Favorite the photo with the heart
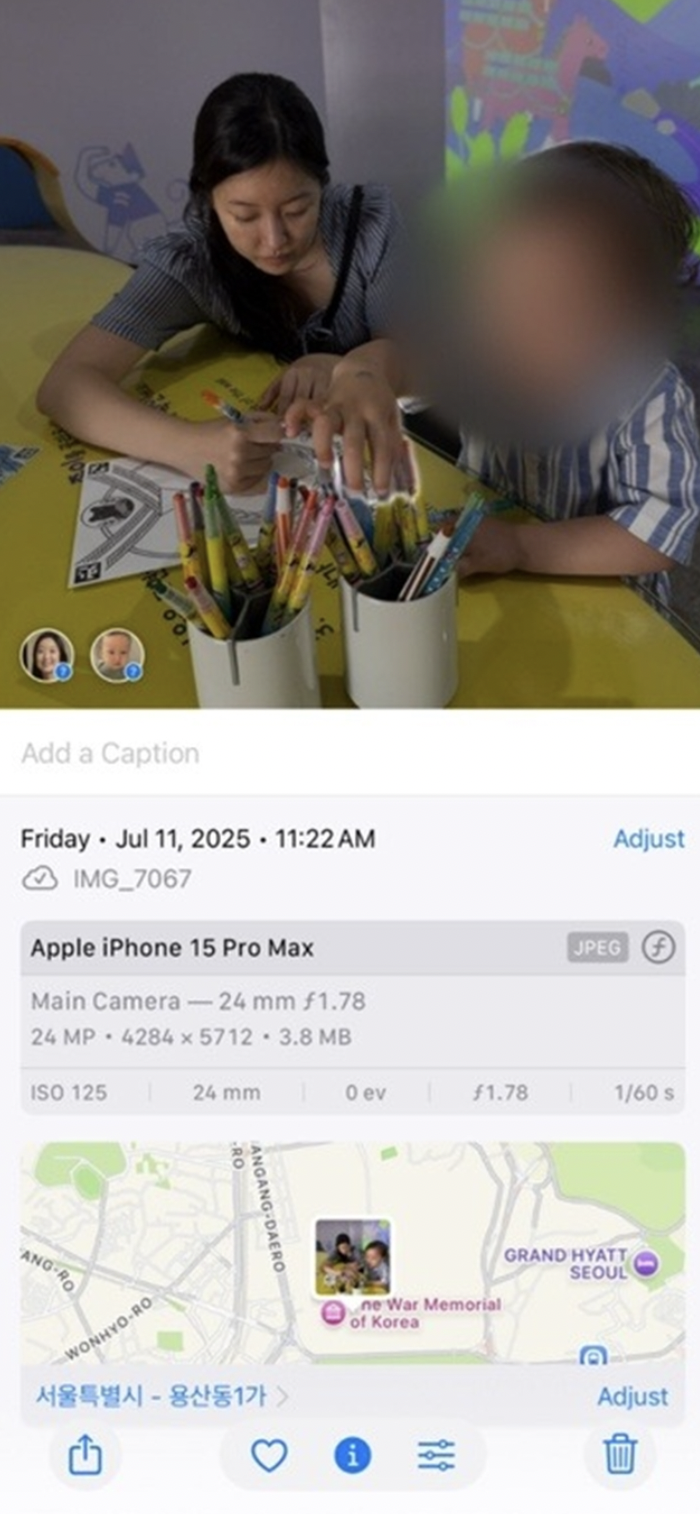The height and width of the screenshot is (1514, 700). (x=268, y=1455)
